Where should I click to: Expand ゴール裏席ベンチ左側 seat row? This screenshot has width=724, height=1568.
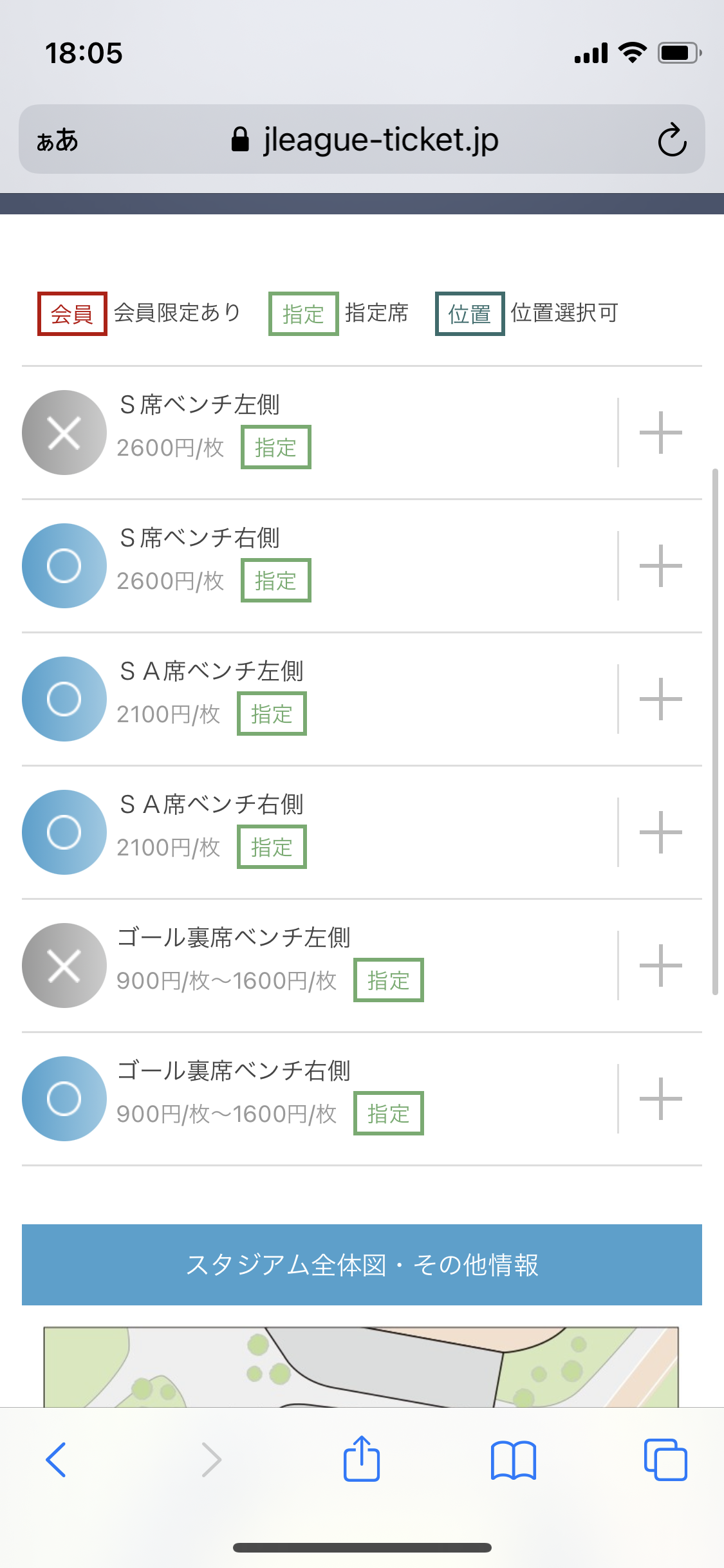coord(660,966)
